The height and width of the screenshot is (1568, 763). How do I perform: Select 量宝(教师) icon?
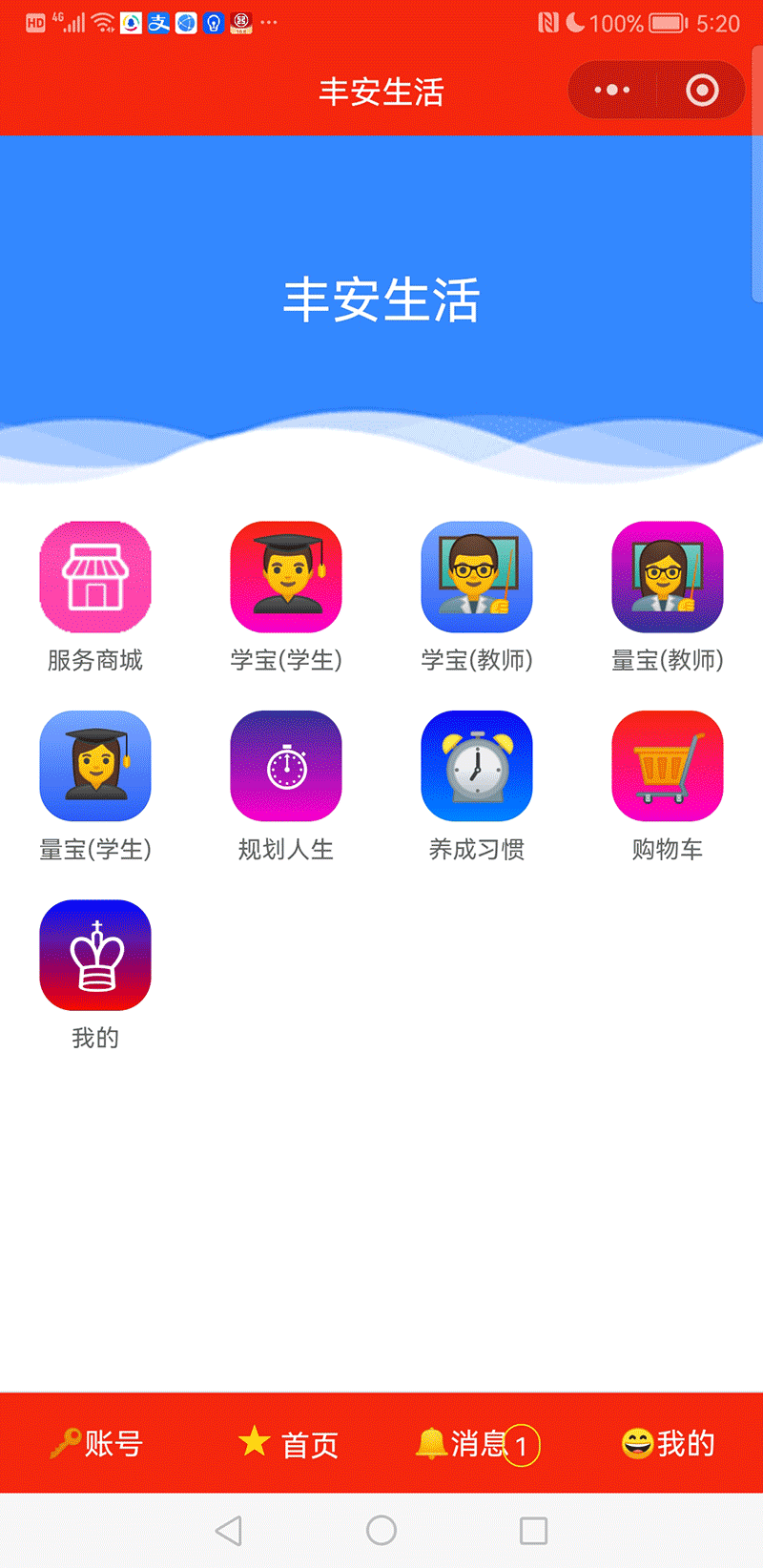tap(668, 578)
